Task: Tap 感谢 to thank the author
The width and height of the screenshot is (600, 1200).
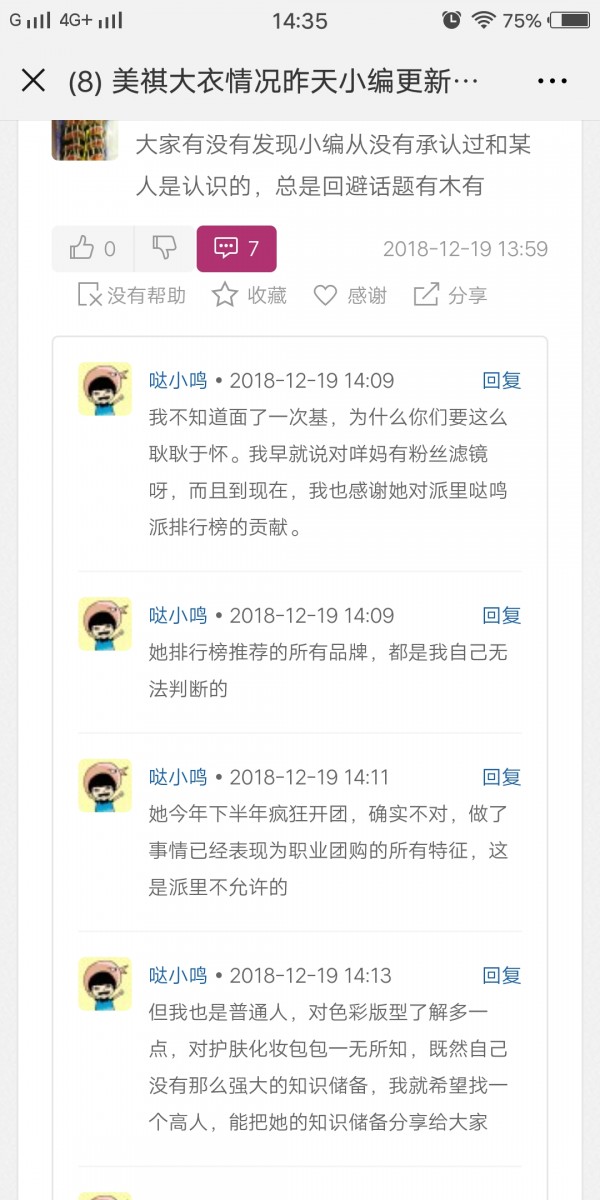Action: click(350, 295)
